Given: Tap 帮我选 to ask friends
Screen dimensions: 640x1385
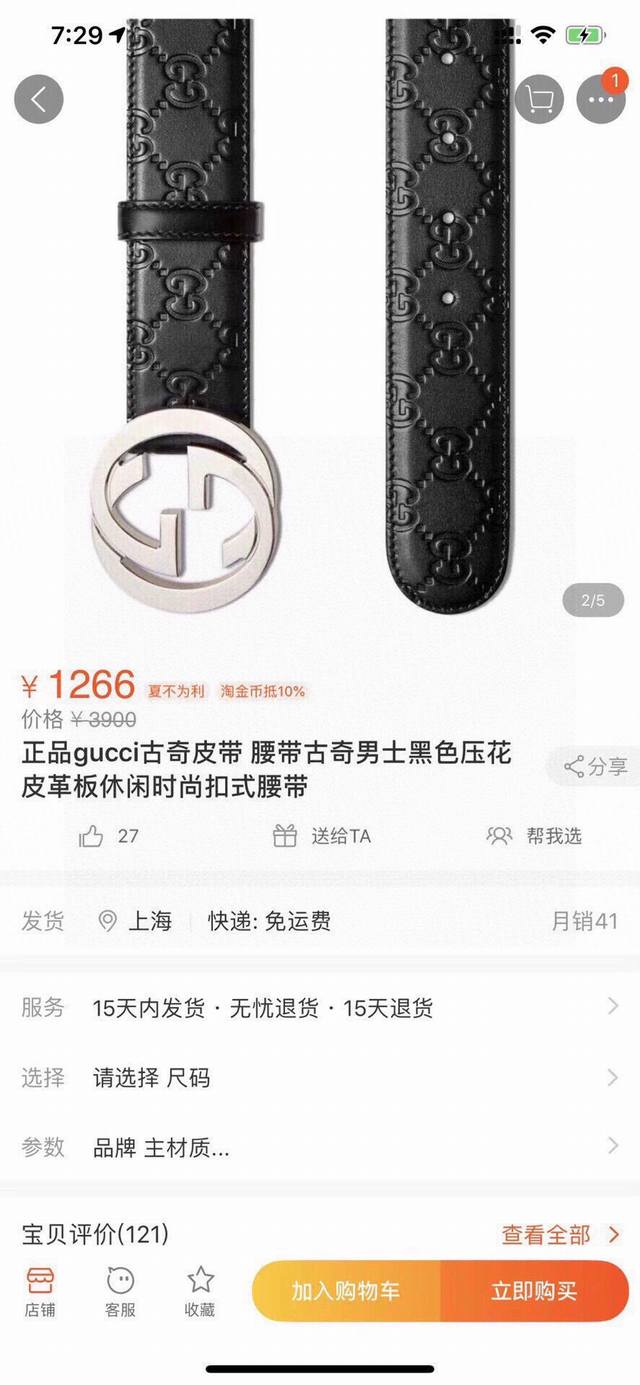Looking at the screenshot, I should [534, 836].
